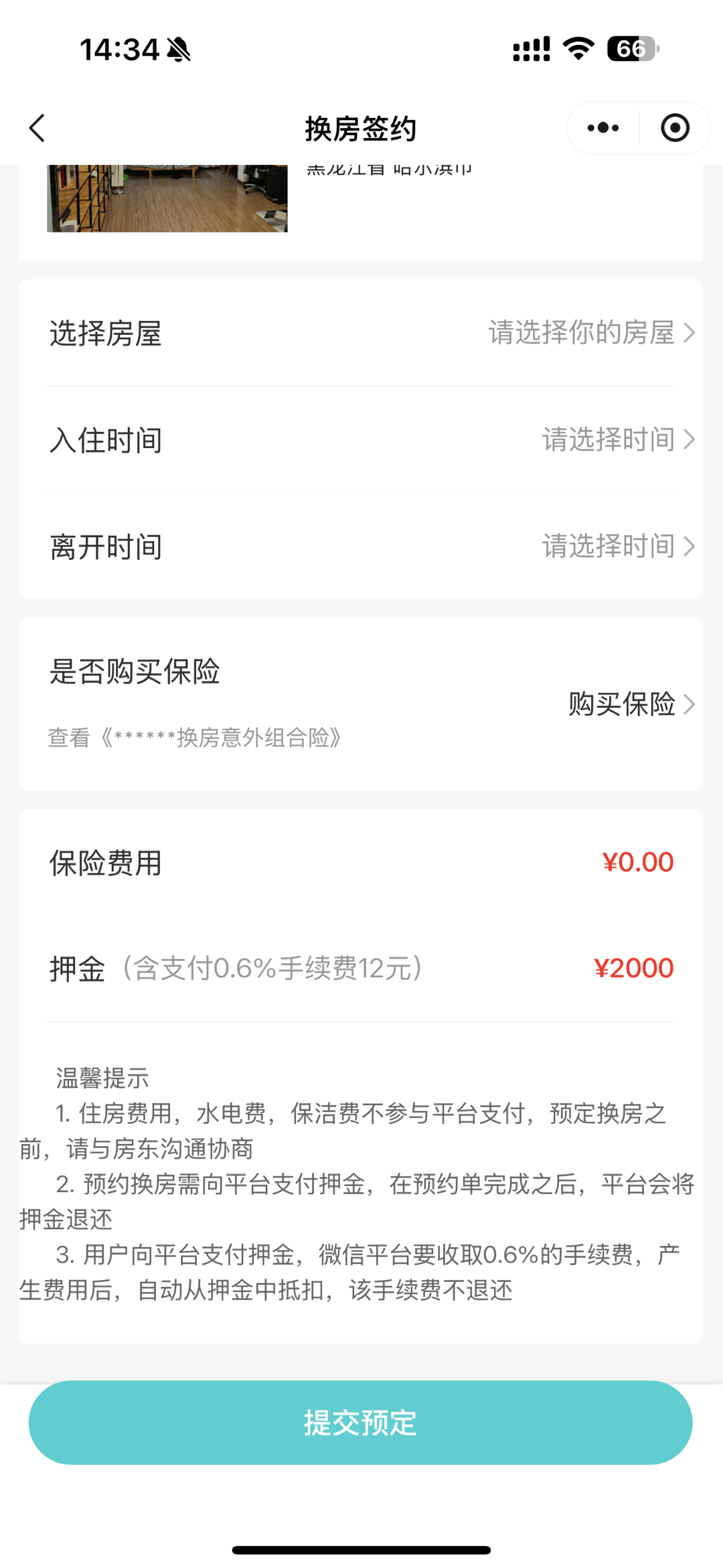View the 换房意外组合险 insurance policy link
This screenshot has width=723, height=1568.
[x=195, y=738]
